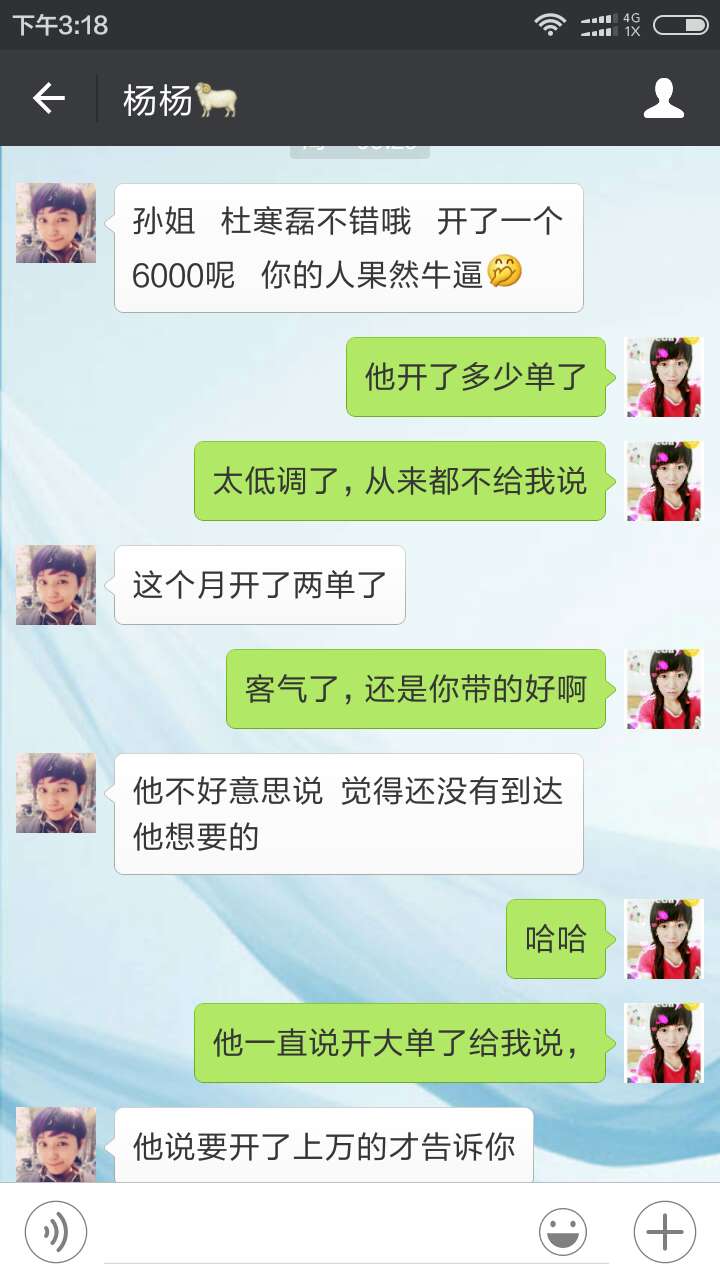The height and width of the screenshot is (1280, 720).
Task: Open the plus attachment menu
Action: (x=664, y=1232)
